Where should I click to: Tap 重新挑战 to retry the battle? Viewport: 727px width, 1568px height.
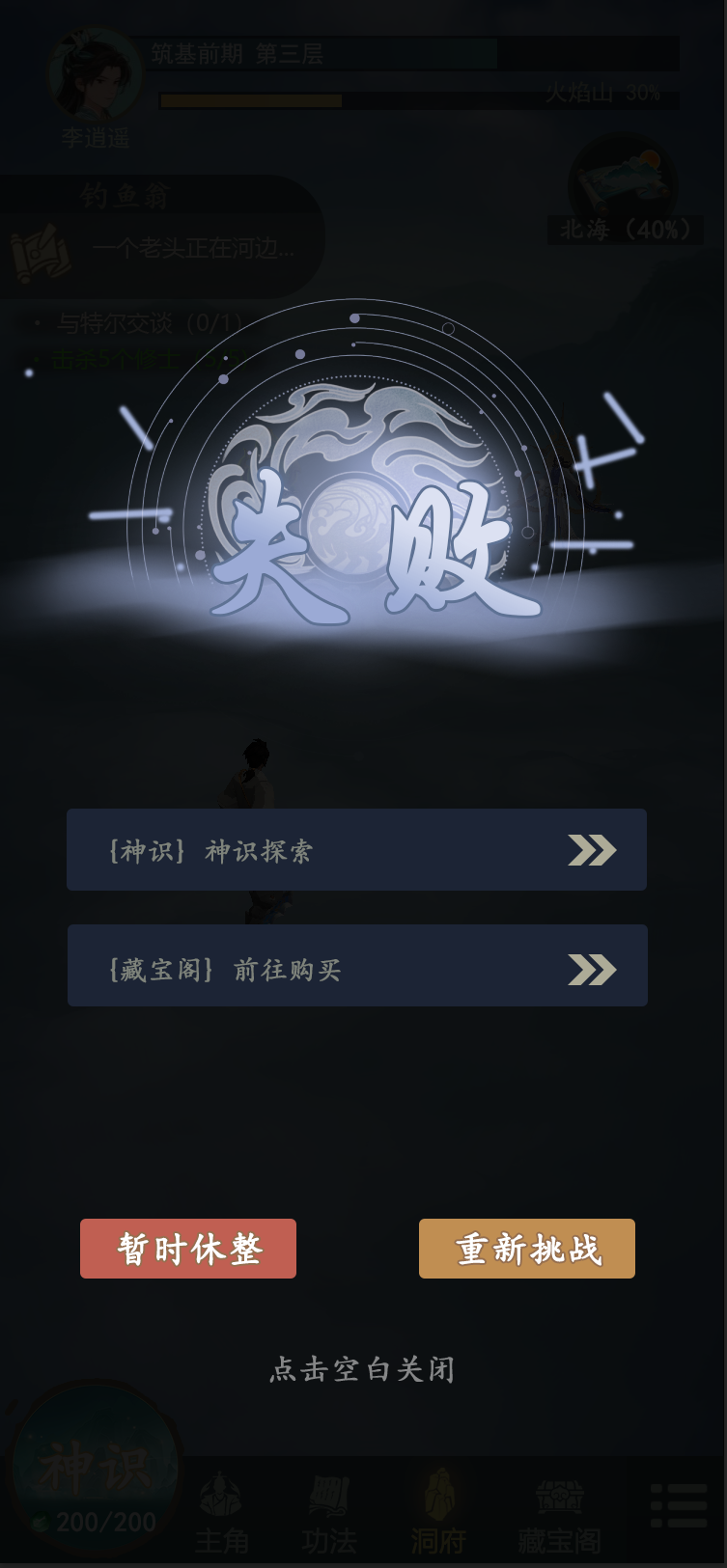coord(527,1249)
